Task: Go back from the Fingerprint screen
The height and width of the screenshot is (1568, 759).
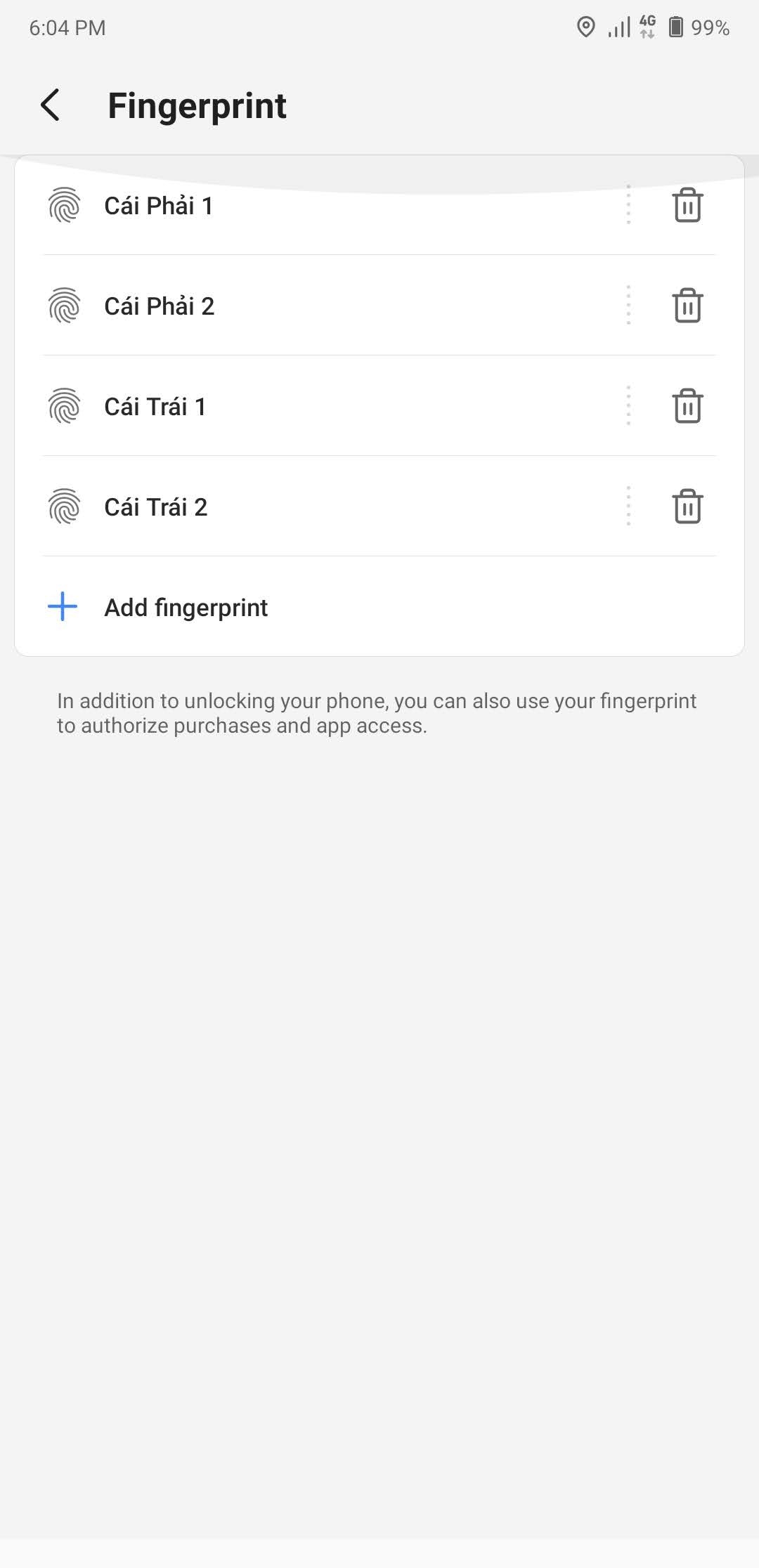Action: pyautogui.click(x=51, y=105)
